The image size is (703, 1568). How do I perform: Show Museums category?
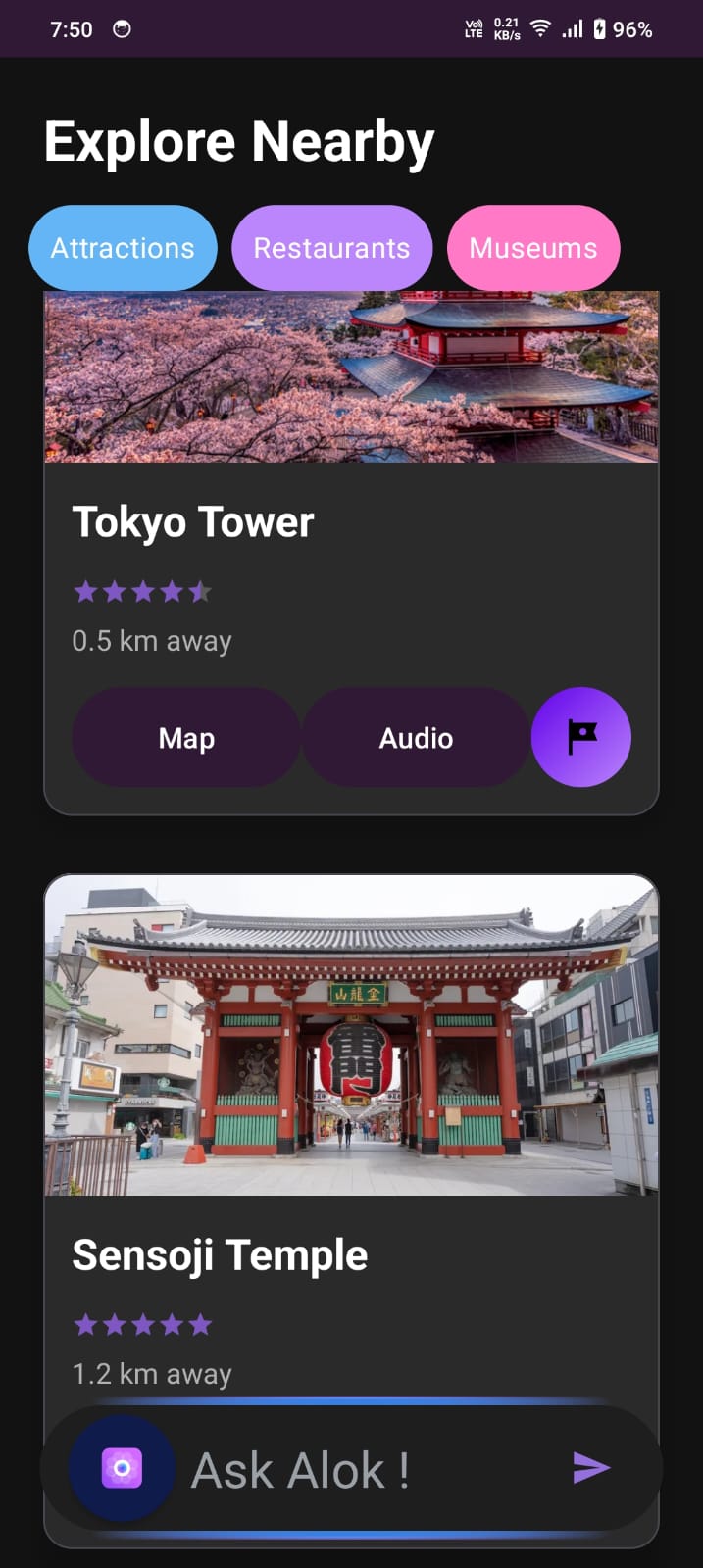click(x=532, y=248)
